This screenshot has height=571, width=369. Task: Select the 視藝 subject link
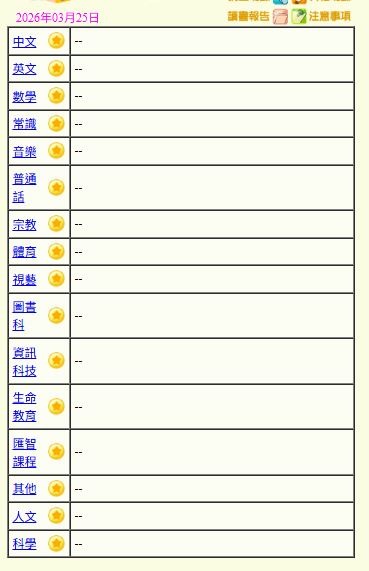(x=24, y=279)
